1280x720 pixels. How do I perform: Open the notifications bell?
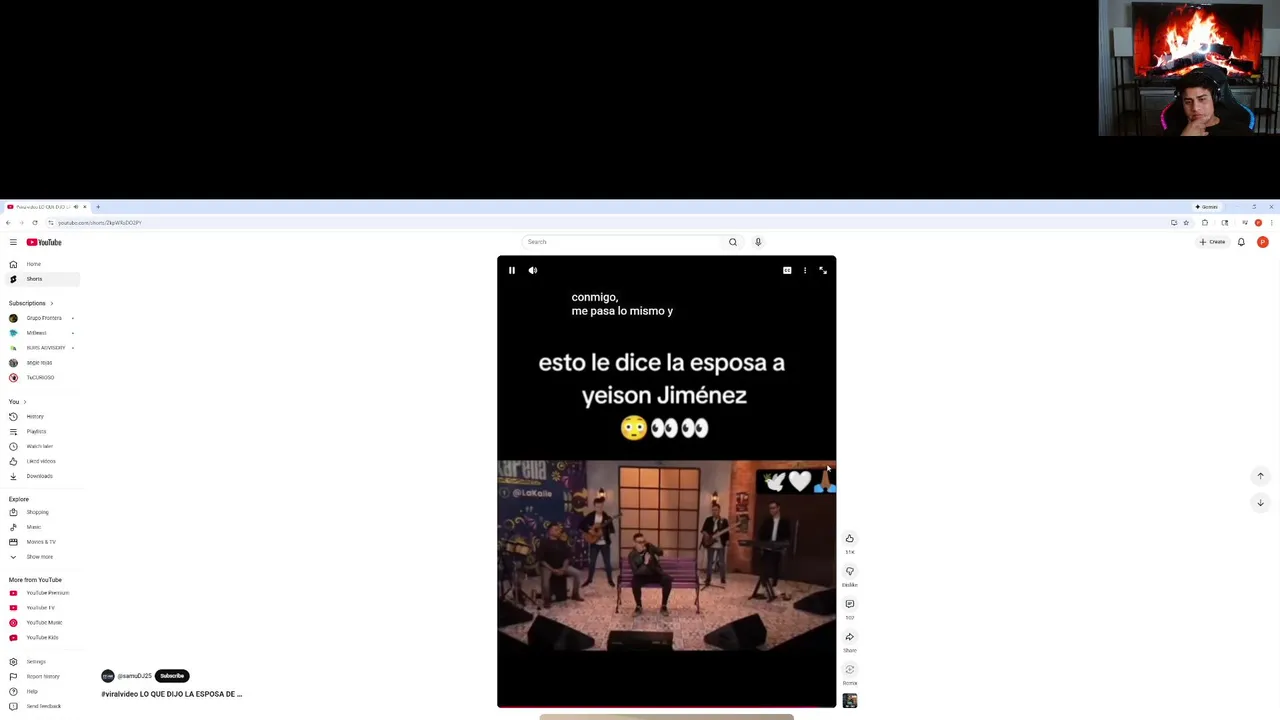click(x=1241, y=242)
